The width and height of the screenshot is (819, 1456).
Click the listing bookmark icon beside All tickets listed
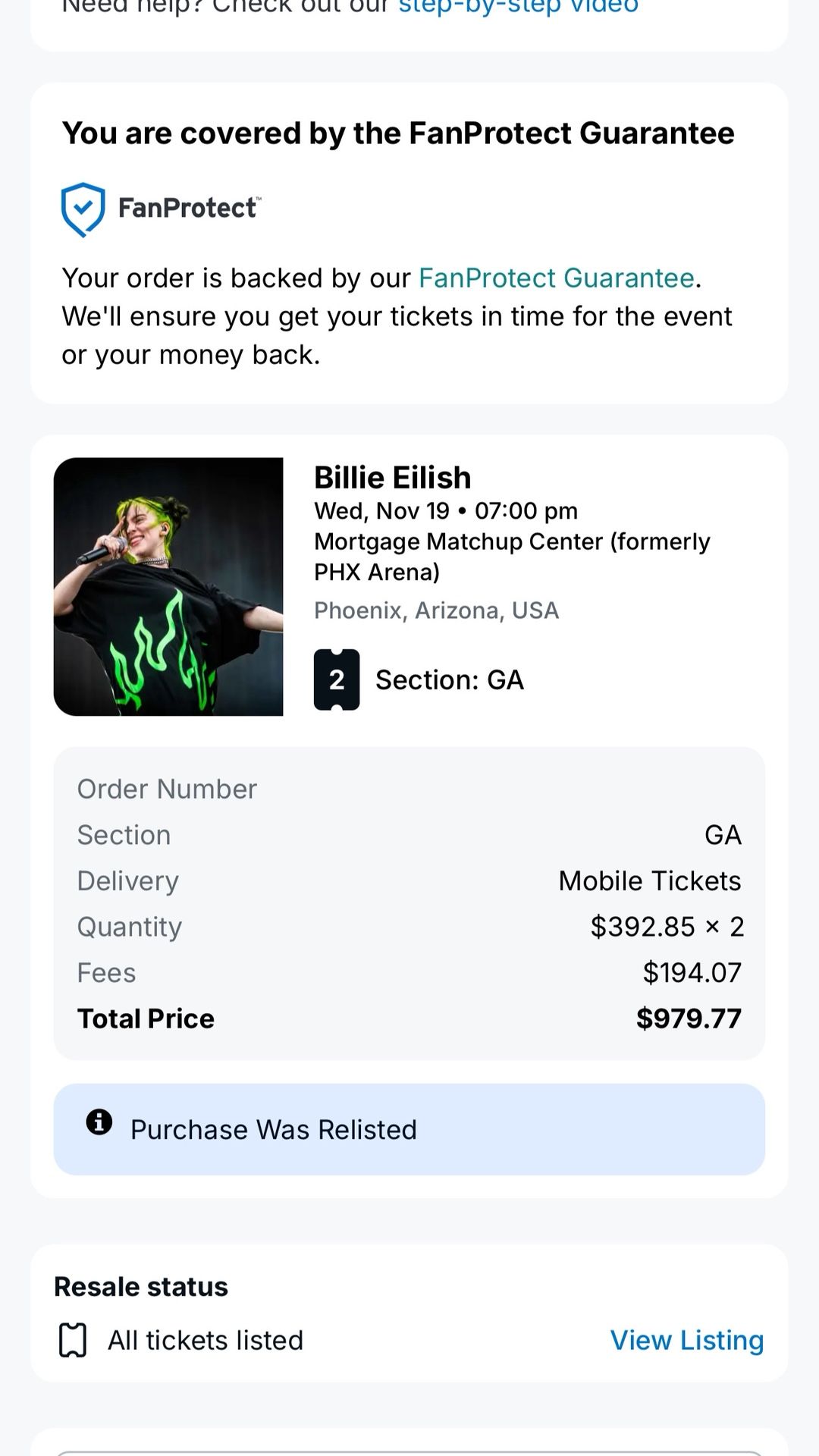[x=73, y=1339]
